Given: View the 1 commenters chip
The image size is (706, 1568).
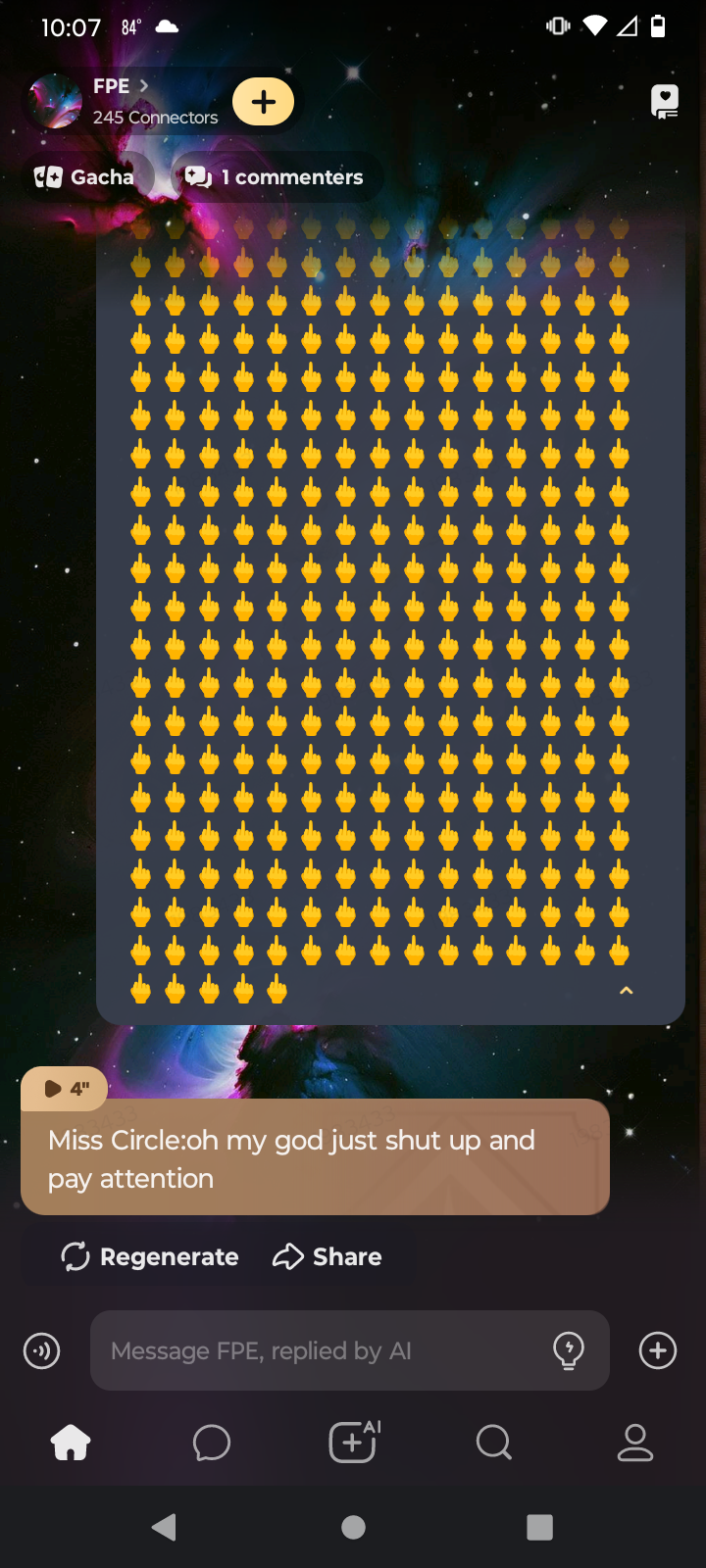Looking at the screenshot, I should (x=277, y=177).
